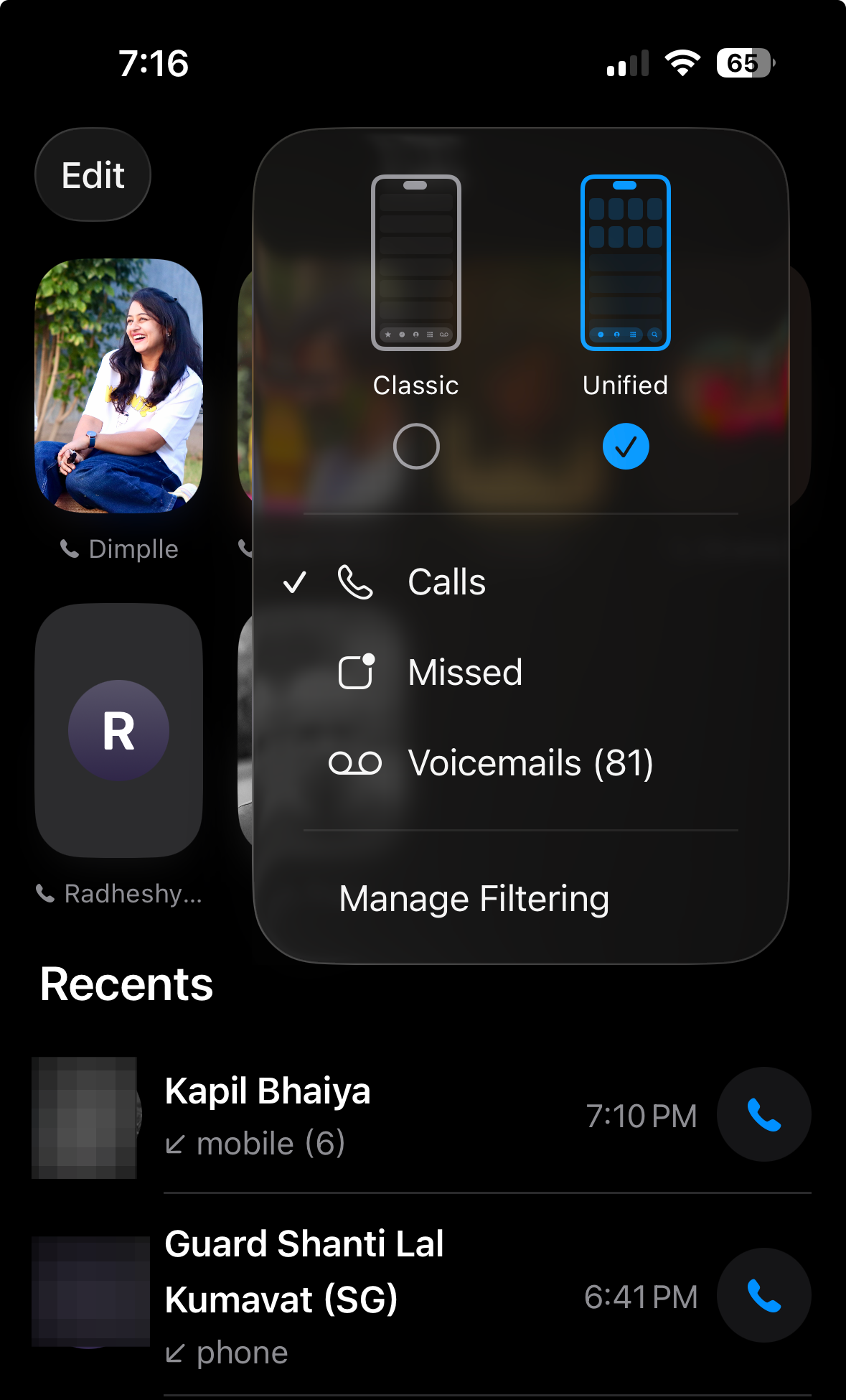This screenshot has width=846, height=1400.
Task: Filter by Missed calls
Action: pos(464,673)
